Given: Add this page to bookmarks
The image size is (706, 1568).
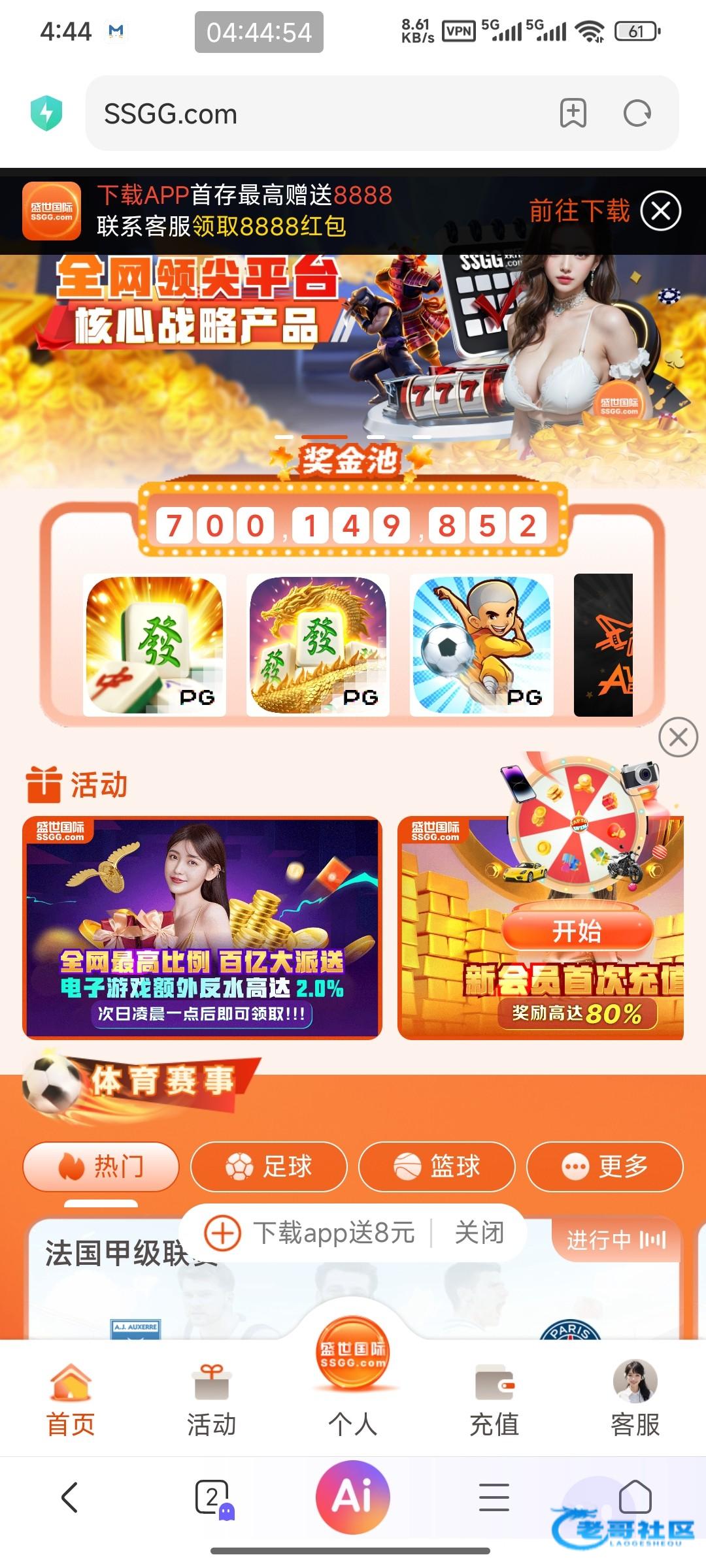Looking at the screenshot, I should 573,114.
